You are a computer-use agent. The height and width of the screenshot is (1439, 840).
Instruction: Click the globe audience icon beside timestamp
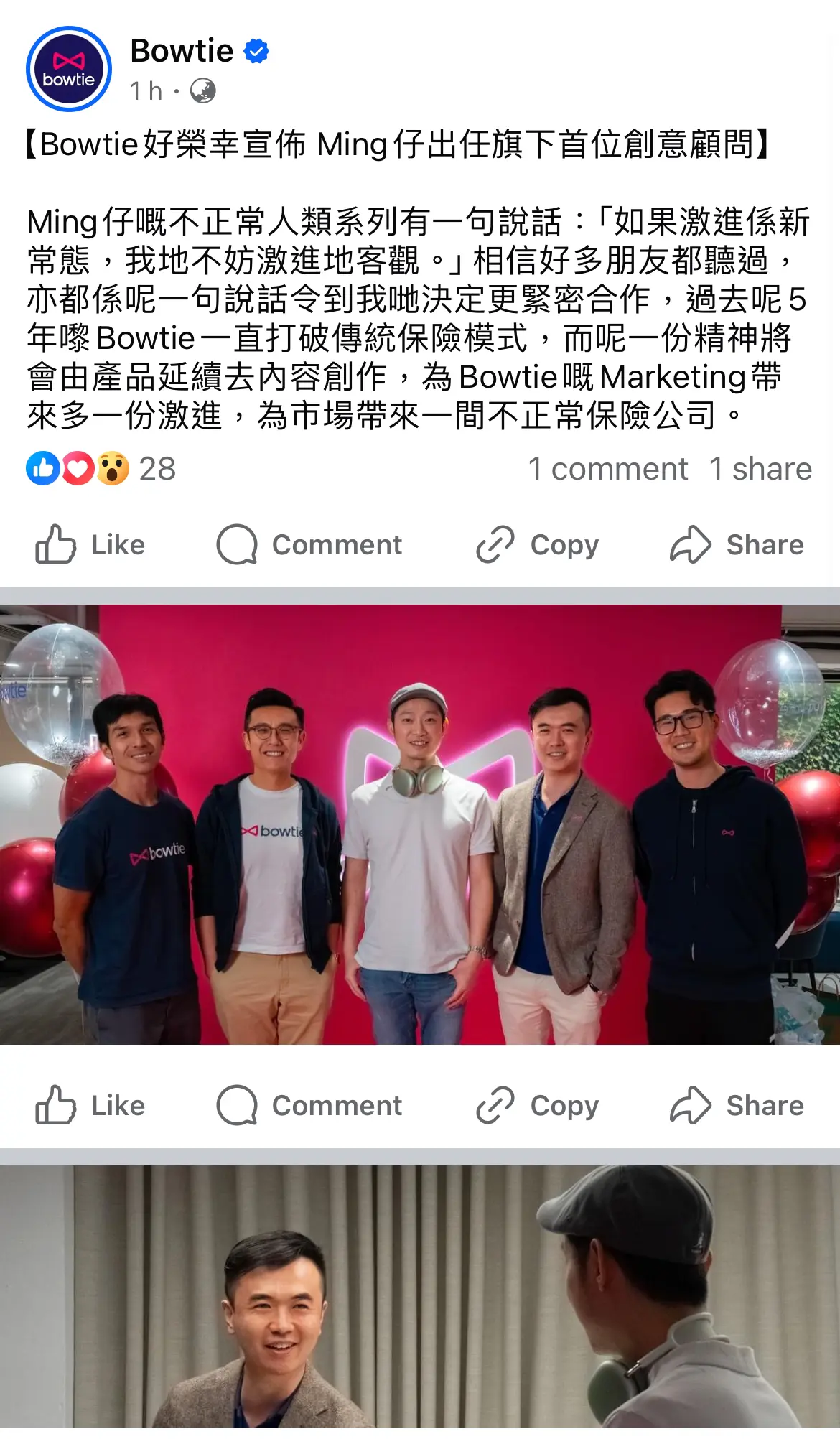pyautogui.click(x=204, y=91)
